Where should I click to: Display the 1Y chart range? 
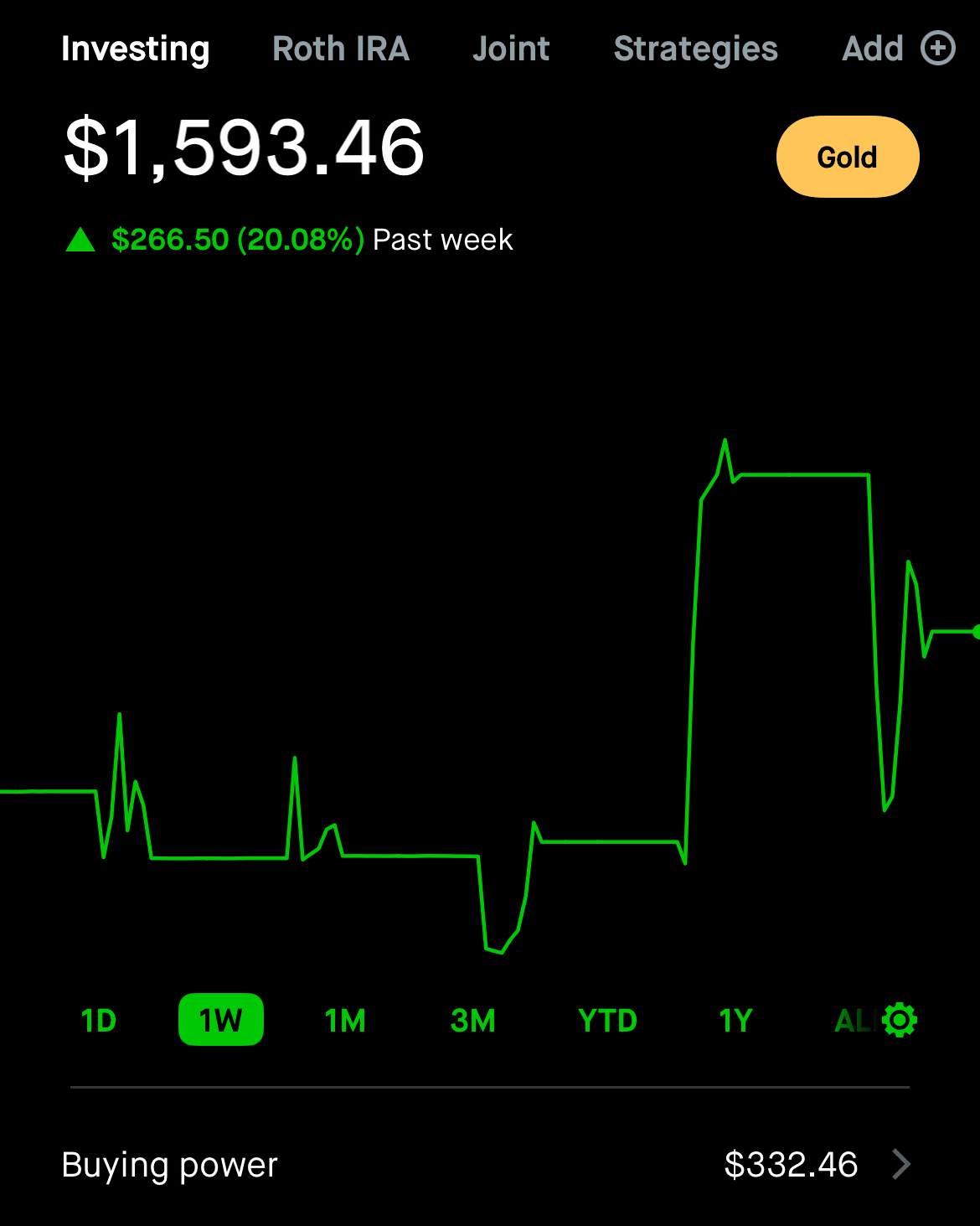point(736,1021)
